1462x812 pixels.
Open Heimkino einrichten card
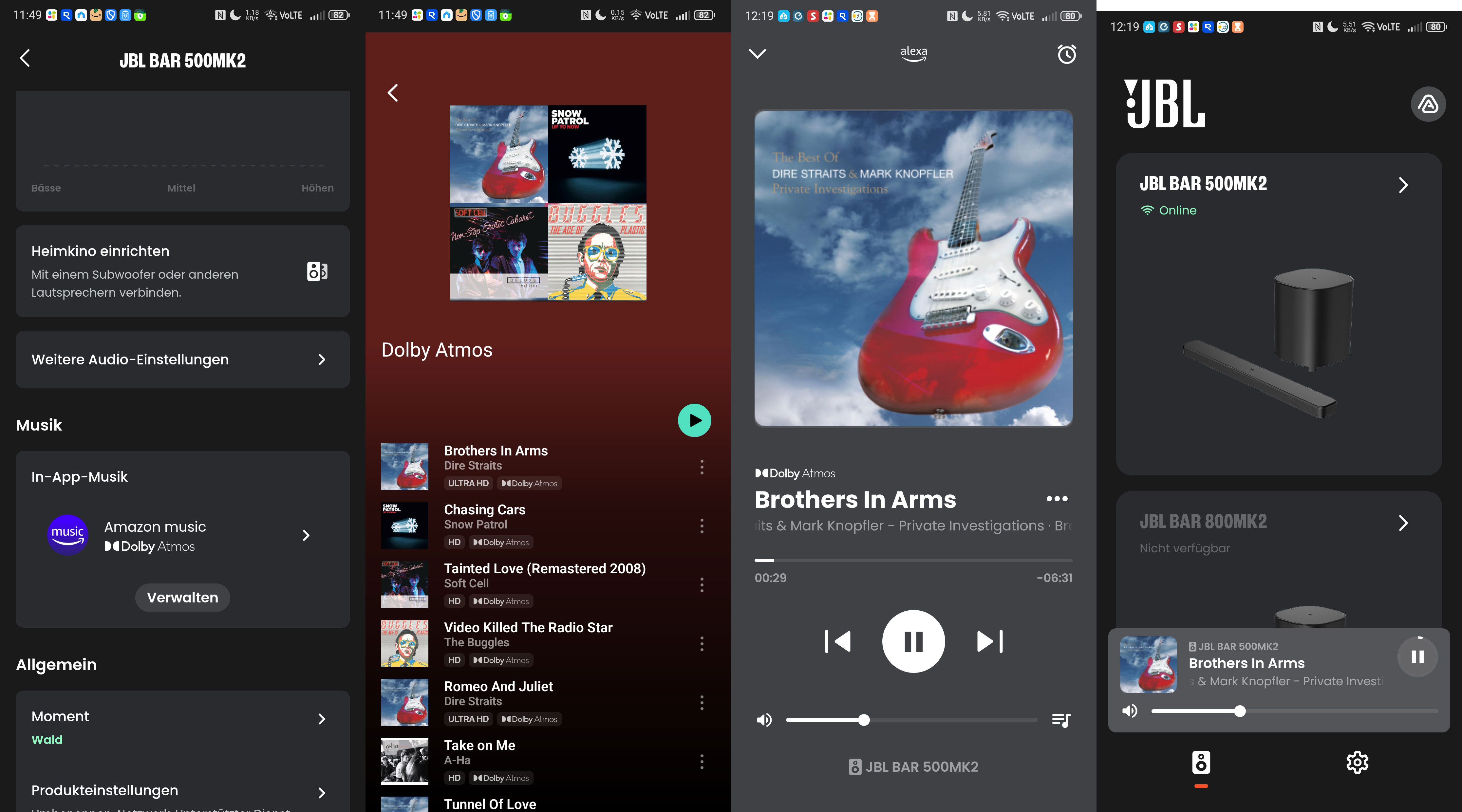182,271
